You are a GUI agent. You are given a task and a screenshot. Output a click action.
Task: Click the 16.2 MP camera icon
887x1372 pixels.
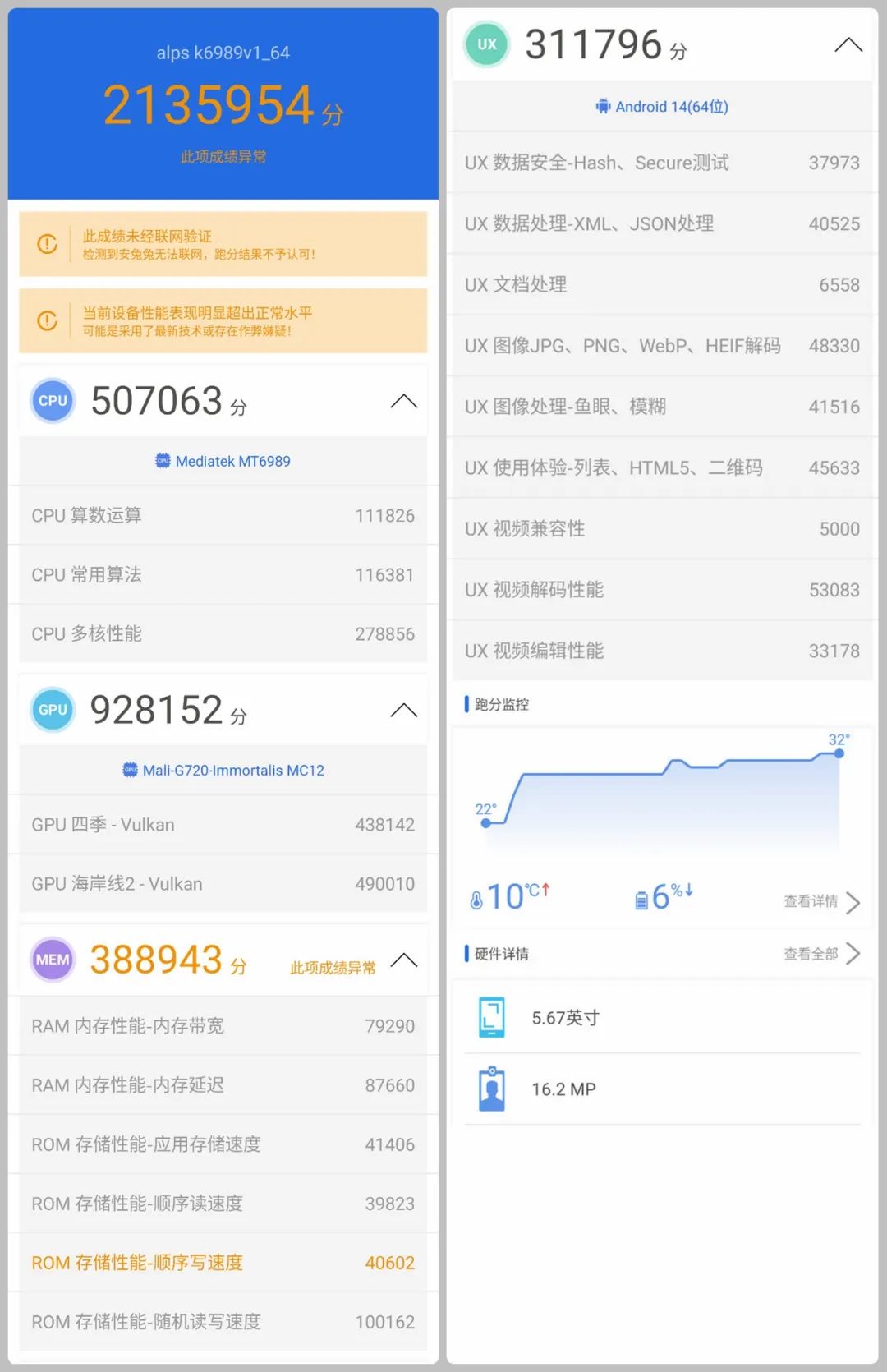click(x=492, y=1089)
